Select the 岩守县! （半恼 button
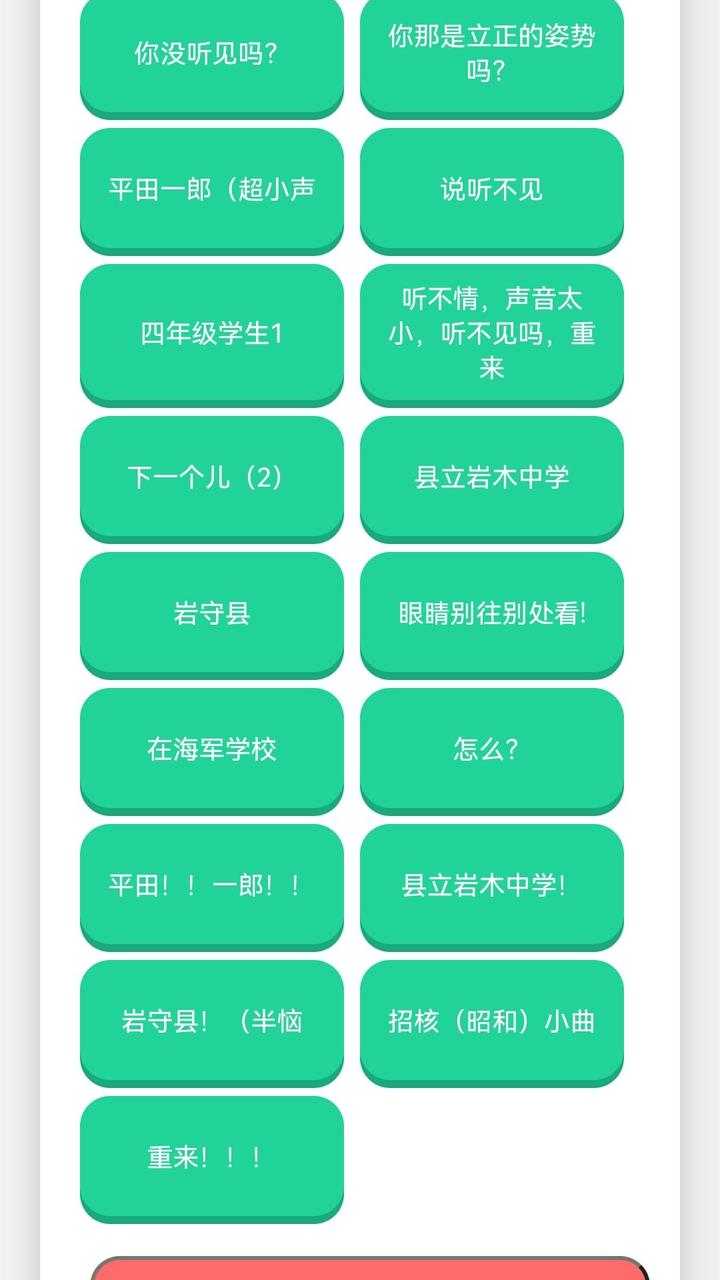720x1280 pixels. pos(211,1021)
